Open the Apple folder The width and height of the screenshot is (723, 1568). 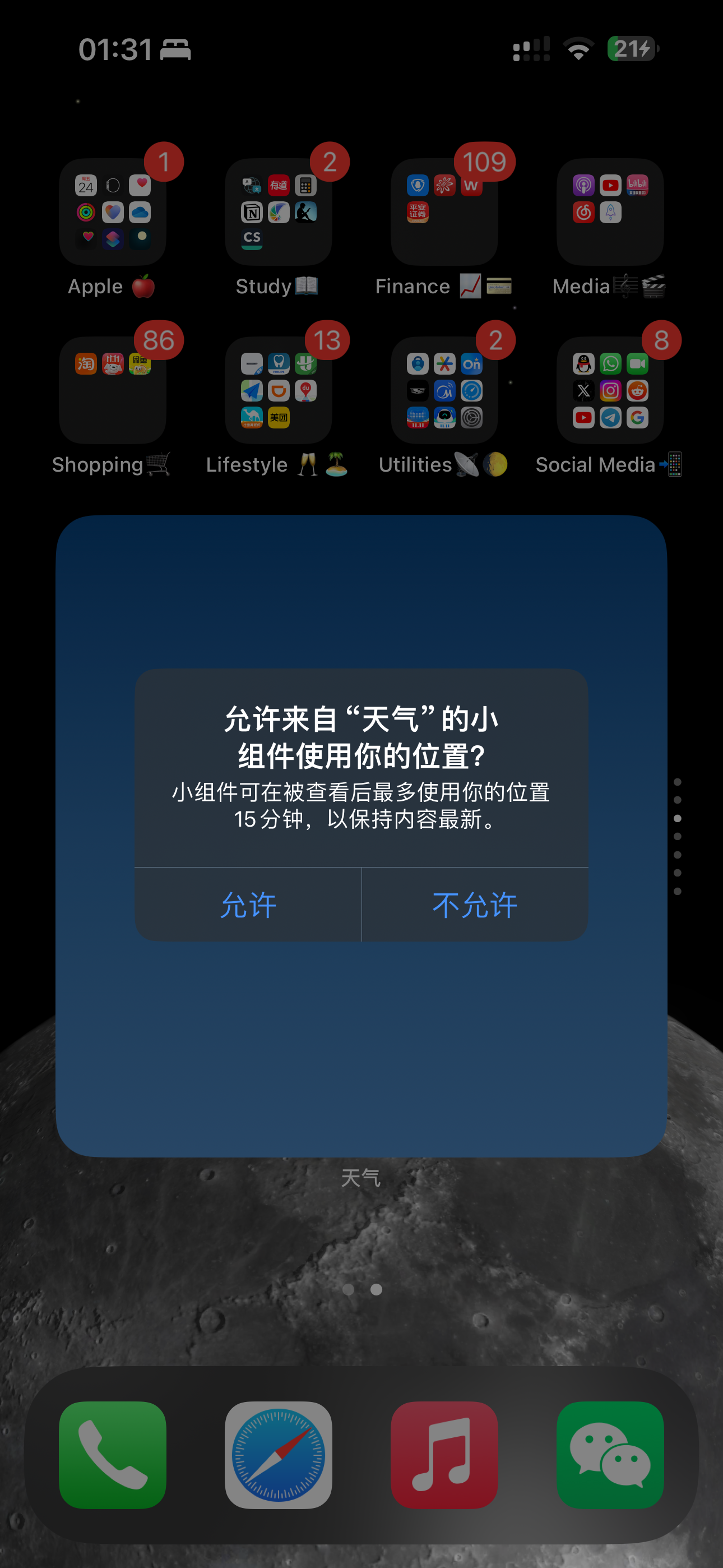pyautogui.click(x=113, y=212)
